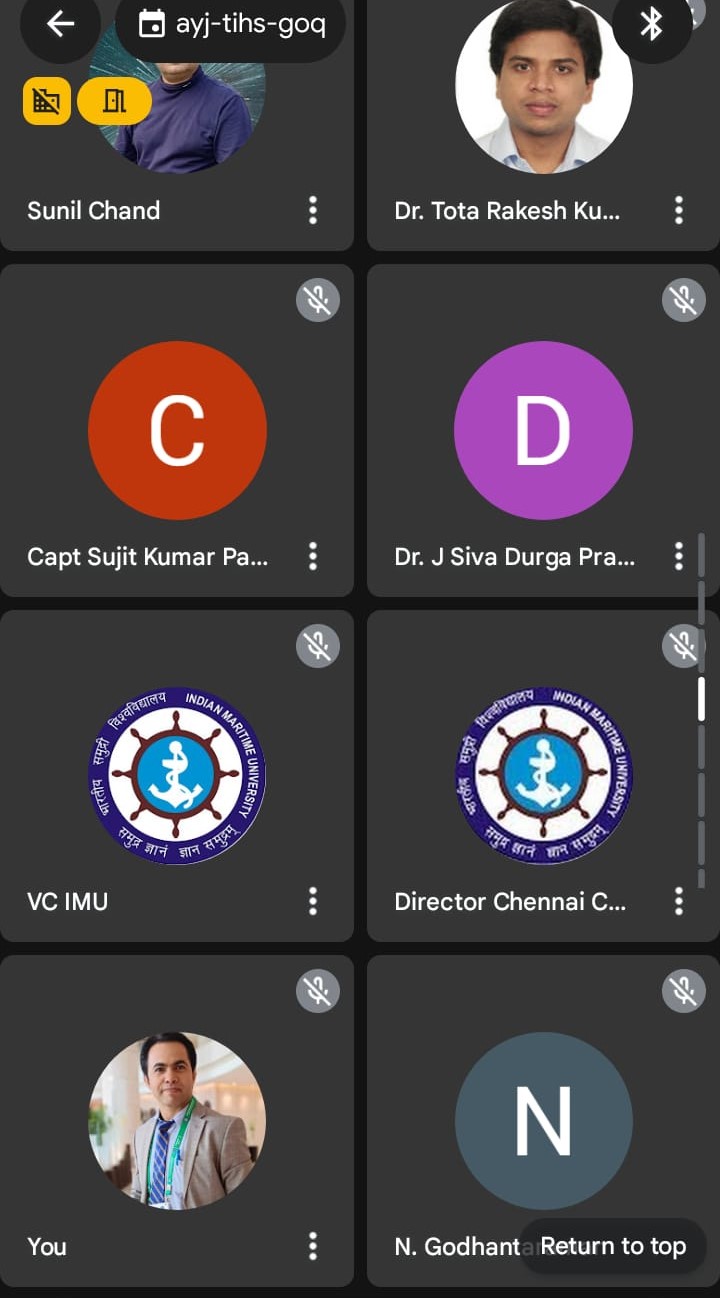Select the VC IMU participant tile
The width and height of the screenshot is (720, 1298).
[177, 775]
